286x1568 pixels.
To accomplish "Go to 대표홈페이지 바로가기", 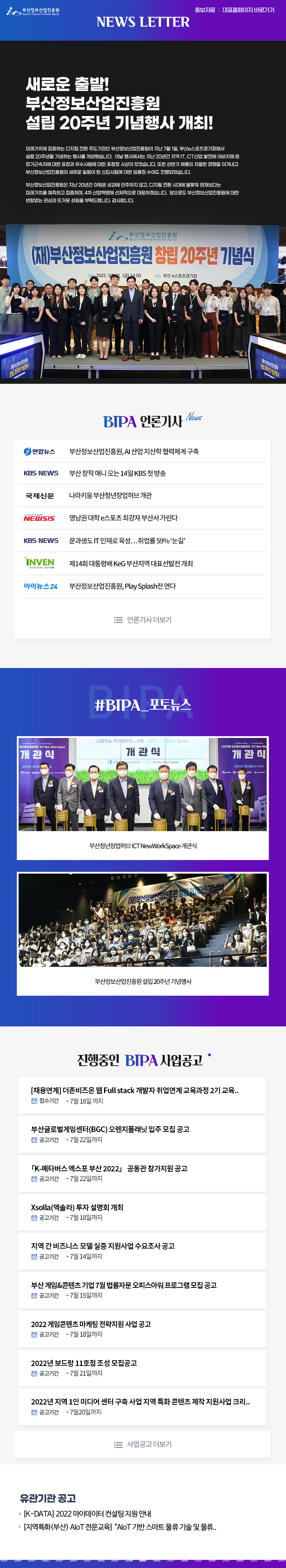I will pyautogui.click(x=248, y=10).
